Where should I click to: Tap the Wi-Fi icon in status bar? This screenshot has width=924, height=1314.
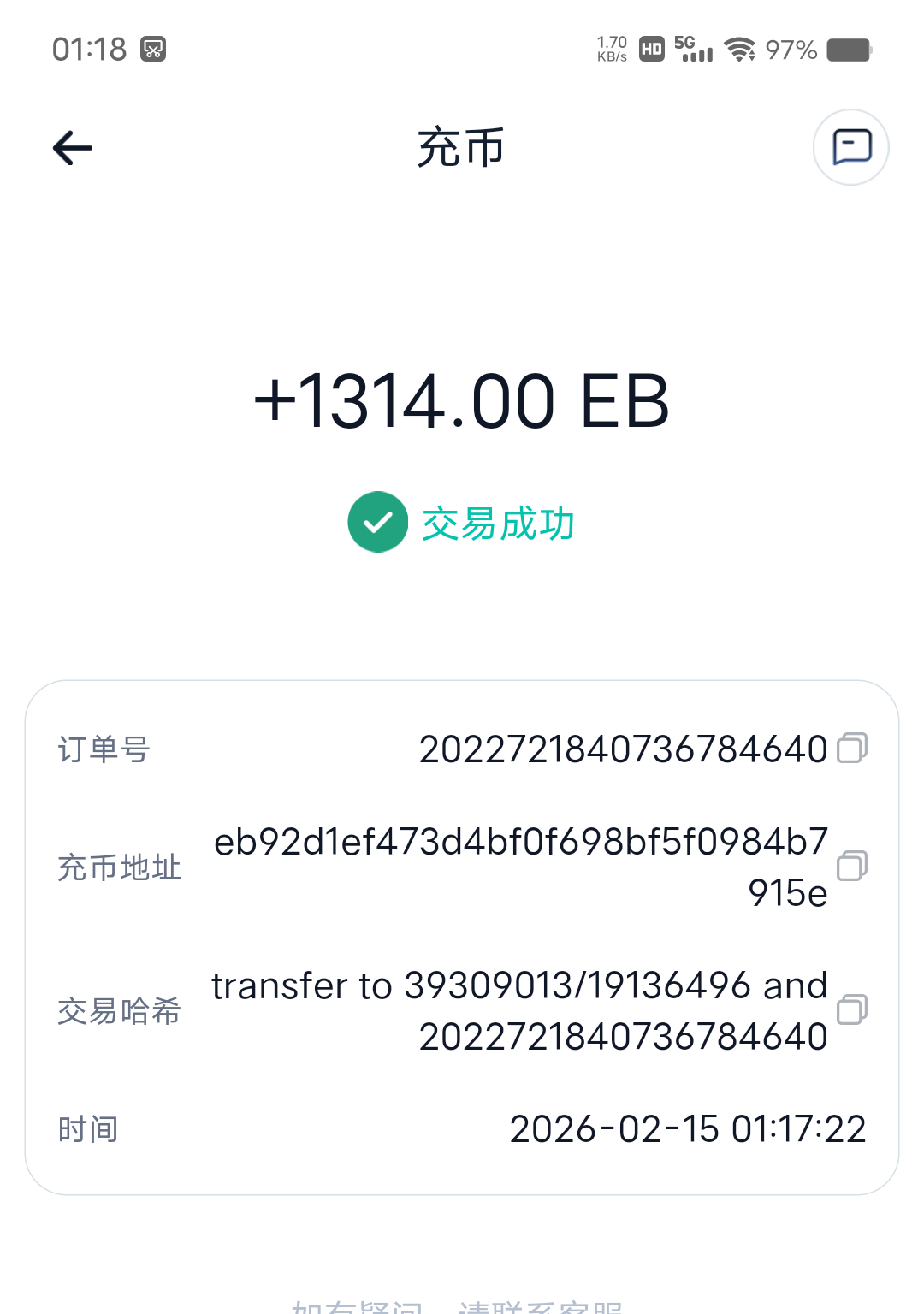(741, 50)
